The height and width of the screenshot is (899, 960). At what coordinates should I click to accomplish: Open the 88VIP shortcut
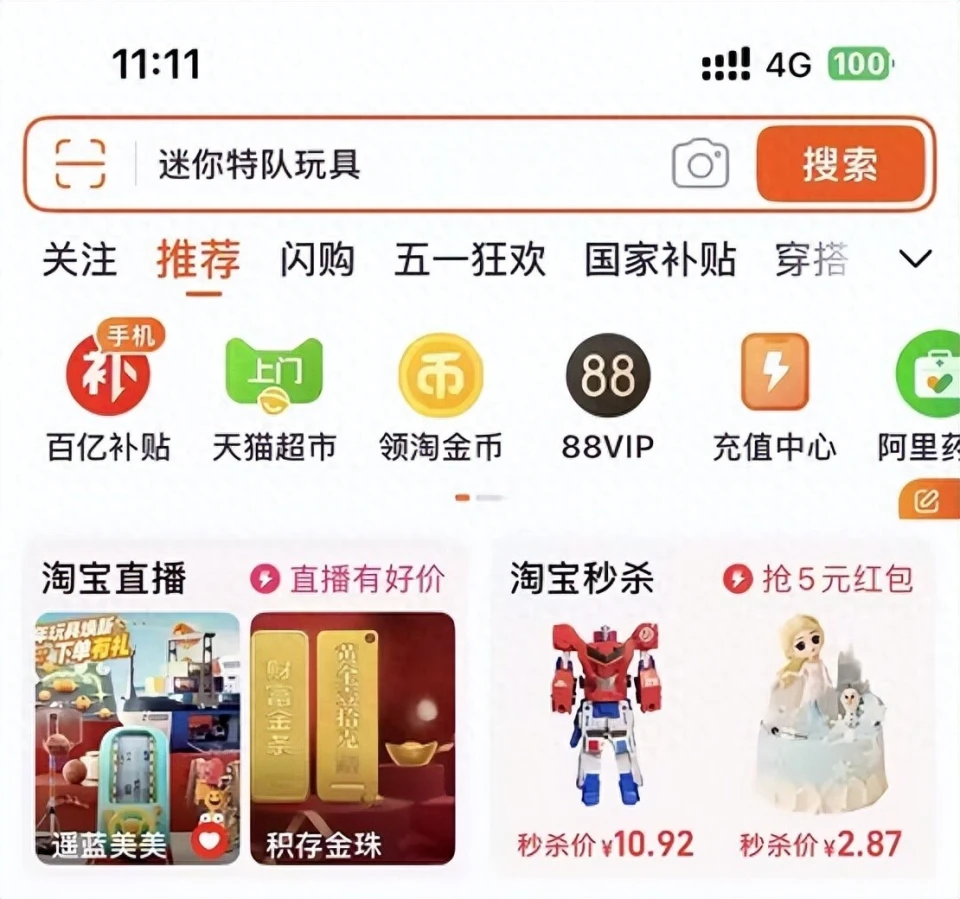pyautogui.click(x=608, y=395)
